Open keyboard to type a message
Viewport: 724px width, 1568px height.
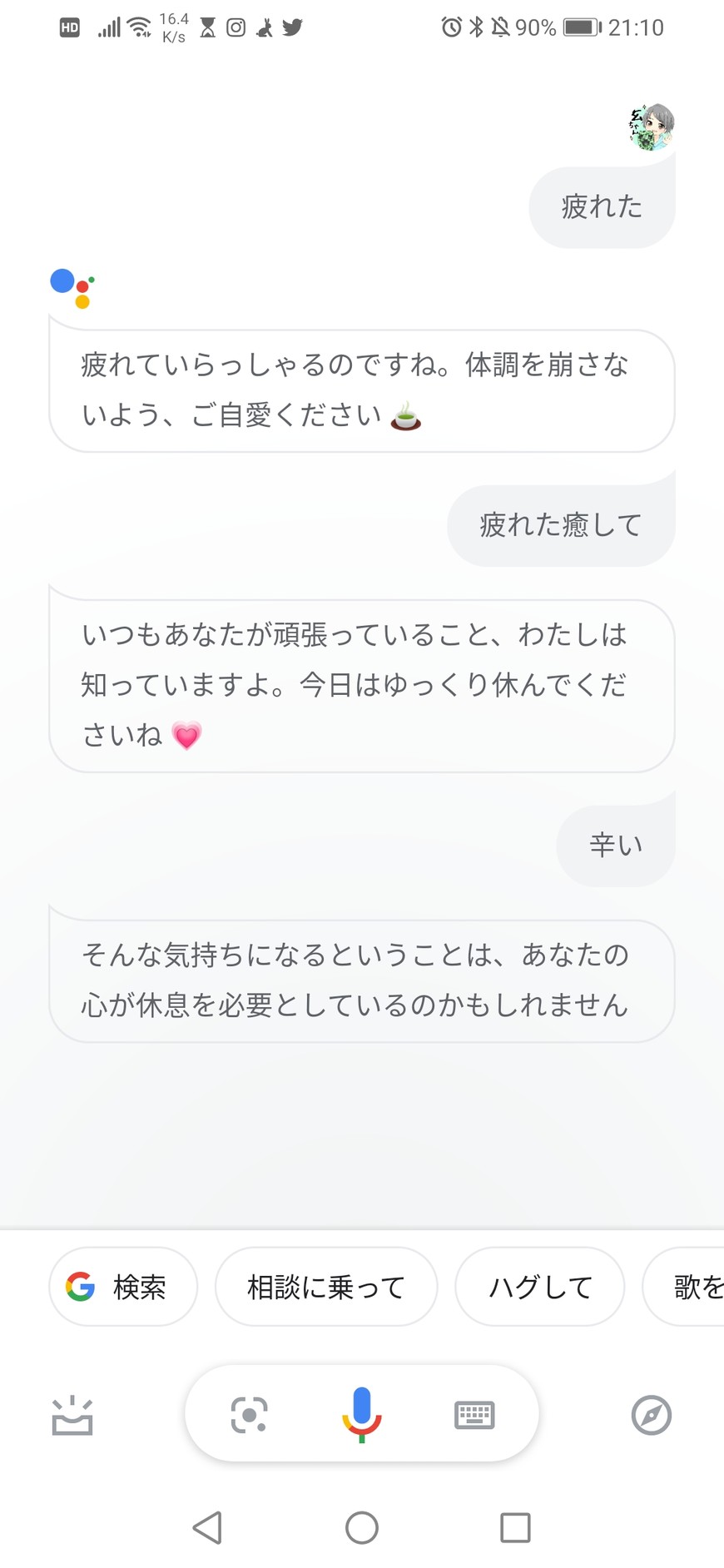[474, 1415]
